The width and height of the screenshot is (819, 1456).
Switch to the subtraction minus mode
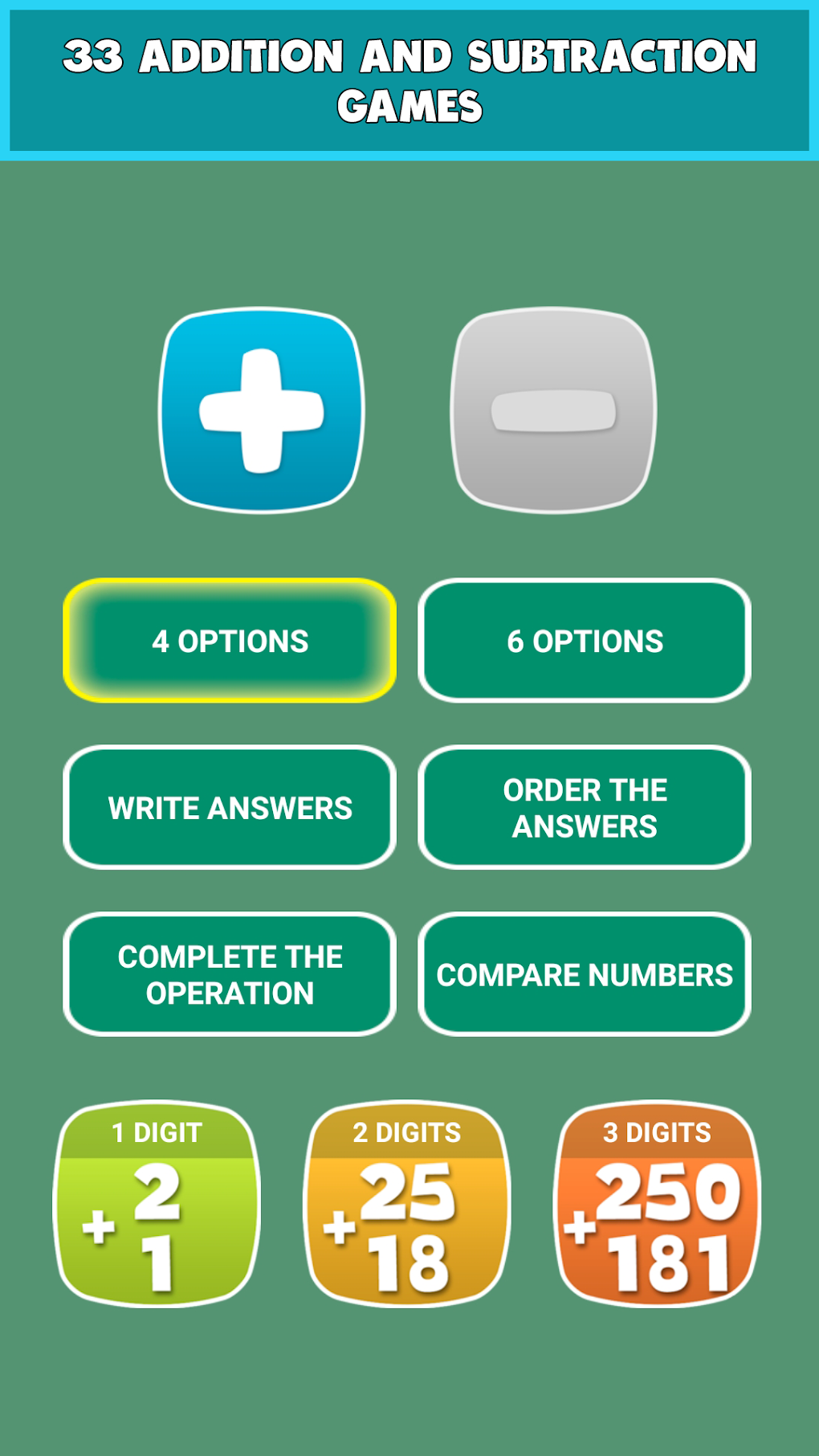coord(553,410)
